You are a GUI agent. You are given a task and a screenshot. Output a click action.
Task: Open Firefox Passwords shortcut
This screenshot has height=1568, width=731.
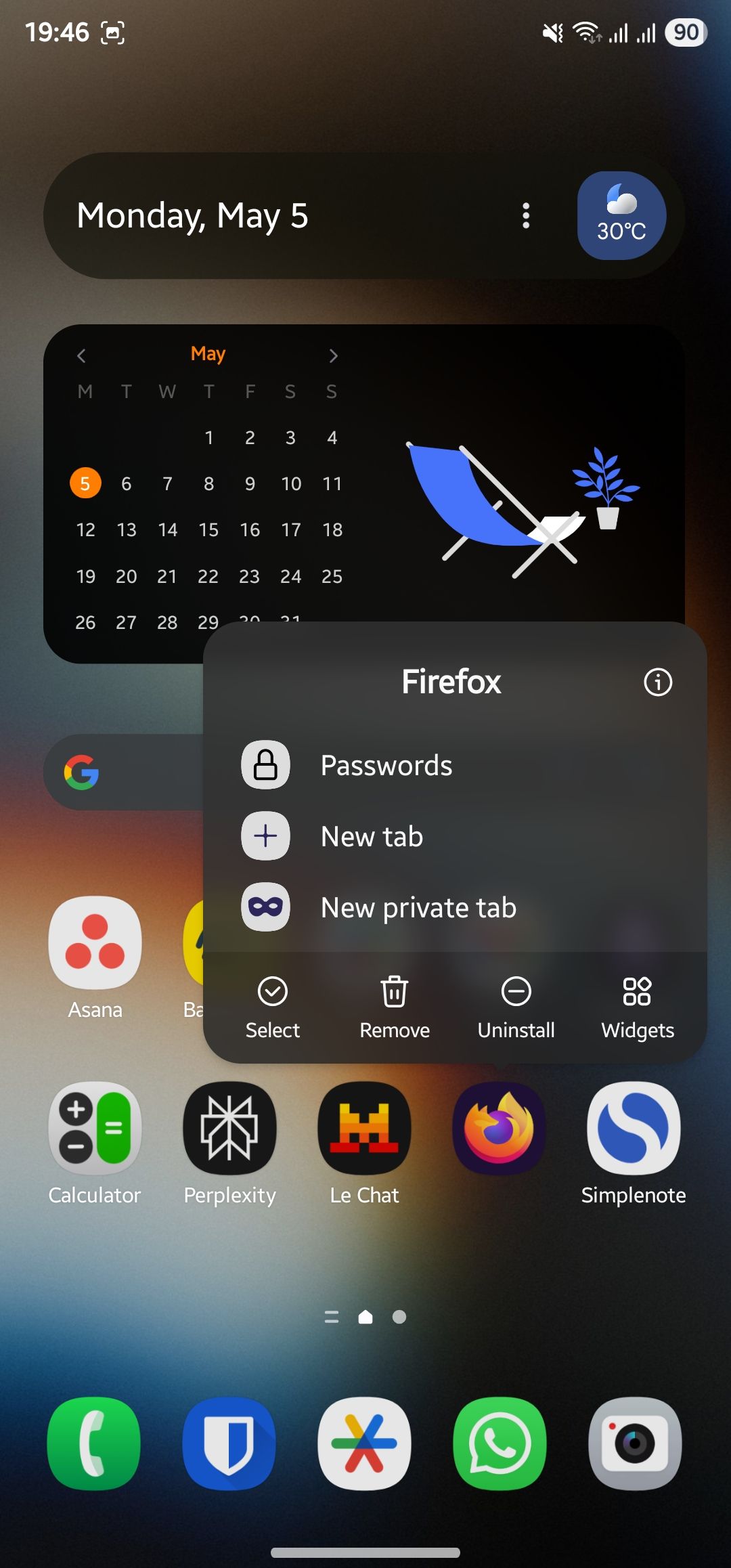(386, 765)
